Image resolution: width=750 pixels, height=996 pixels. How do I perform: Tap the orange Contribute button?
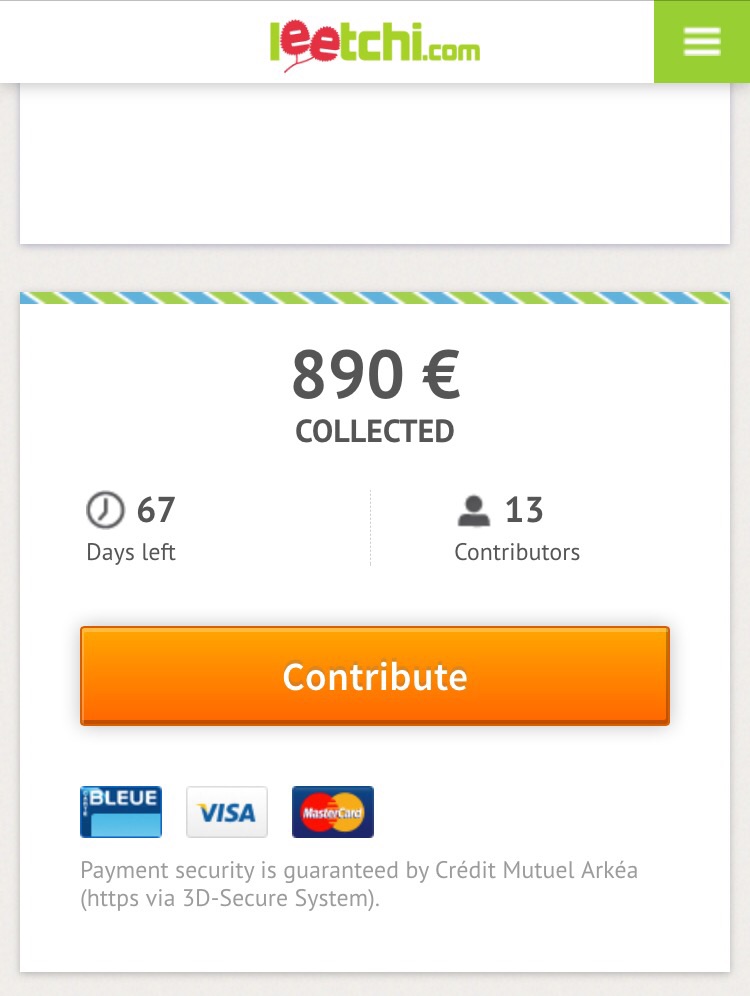click(375, 676)
